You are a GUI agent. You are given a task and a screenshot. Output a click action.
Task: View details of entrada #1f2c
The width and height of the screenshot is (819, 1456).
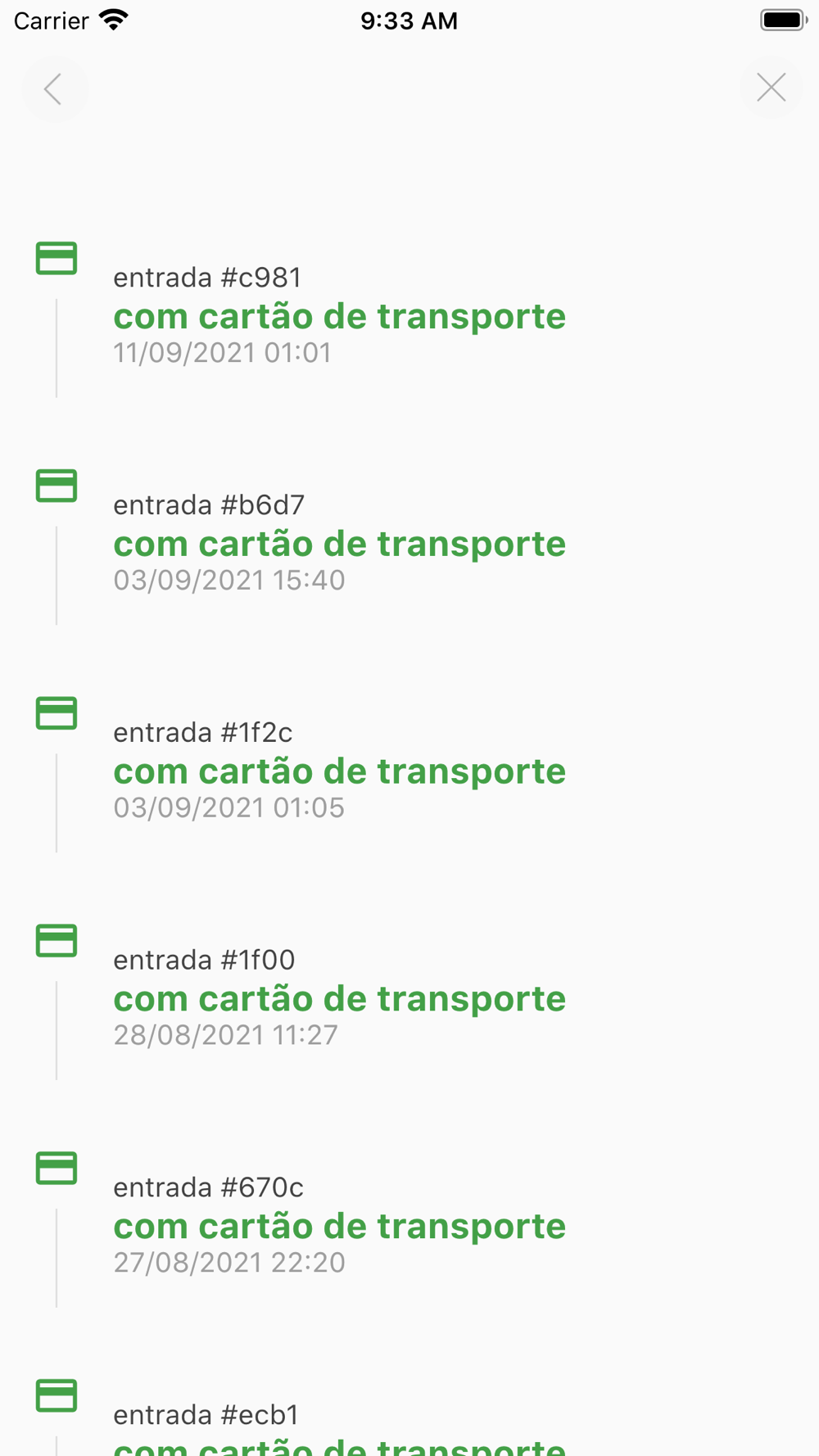[339, 771]
